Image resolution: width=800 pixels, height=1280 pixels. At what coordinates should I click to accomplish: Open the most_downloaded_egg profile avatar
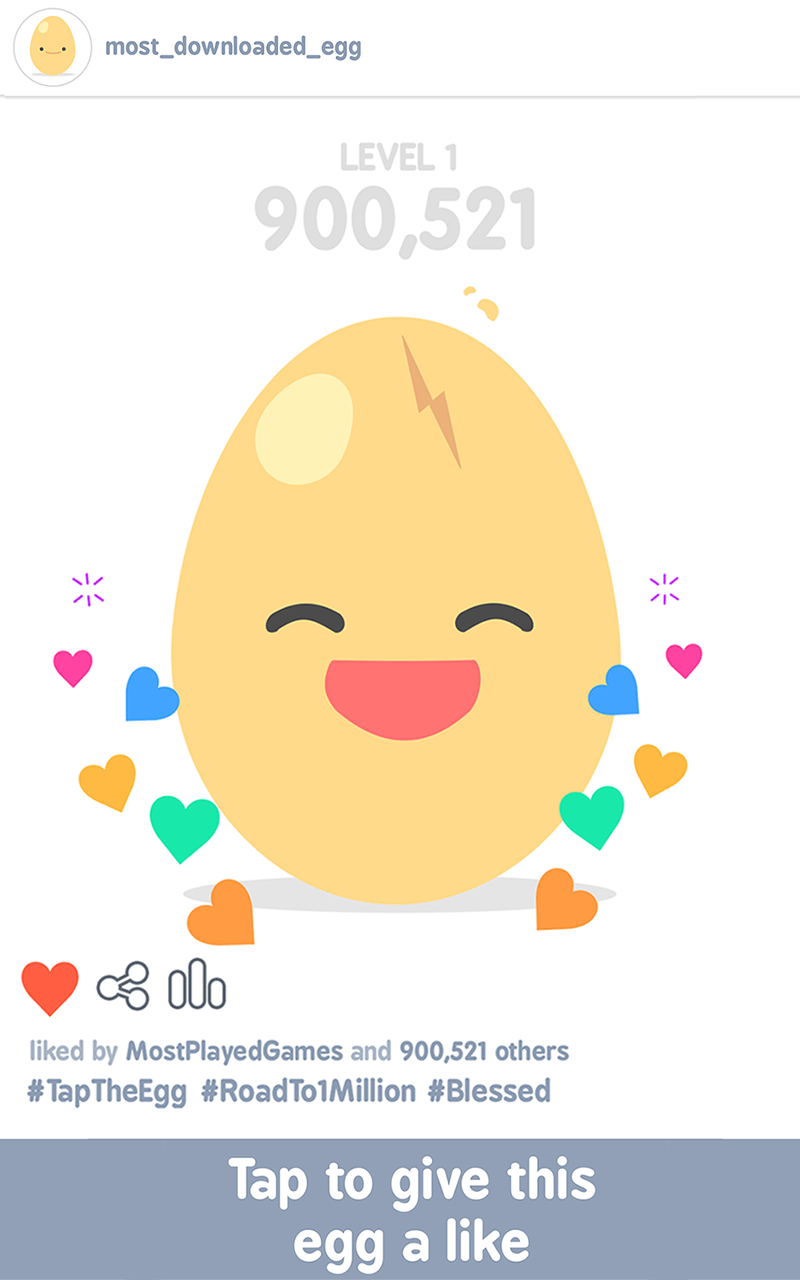click(x=53, y=47)
